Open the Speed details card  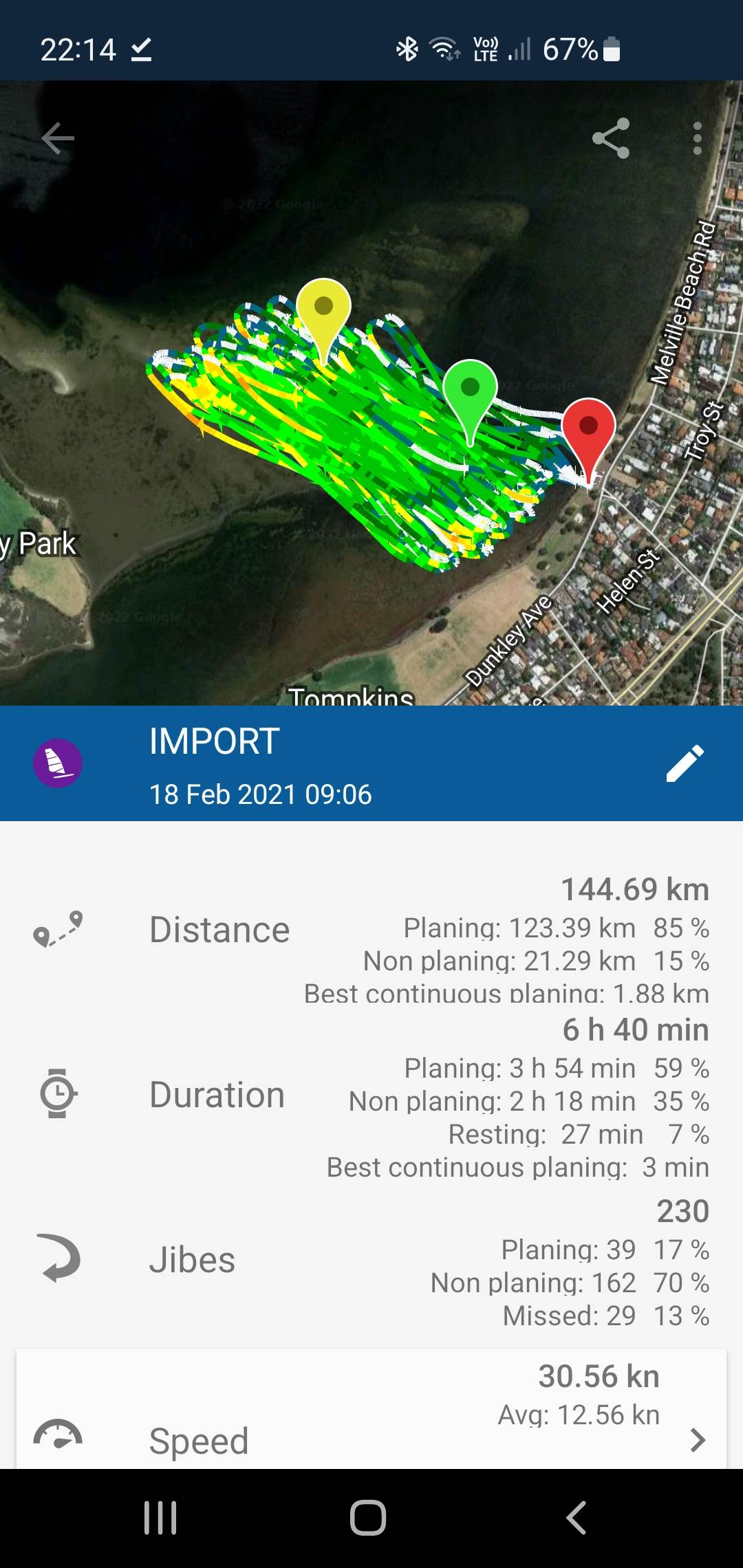click(371, 1411)
